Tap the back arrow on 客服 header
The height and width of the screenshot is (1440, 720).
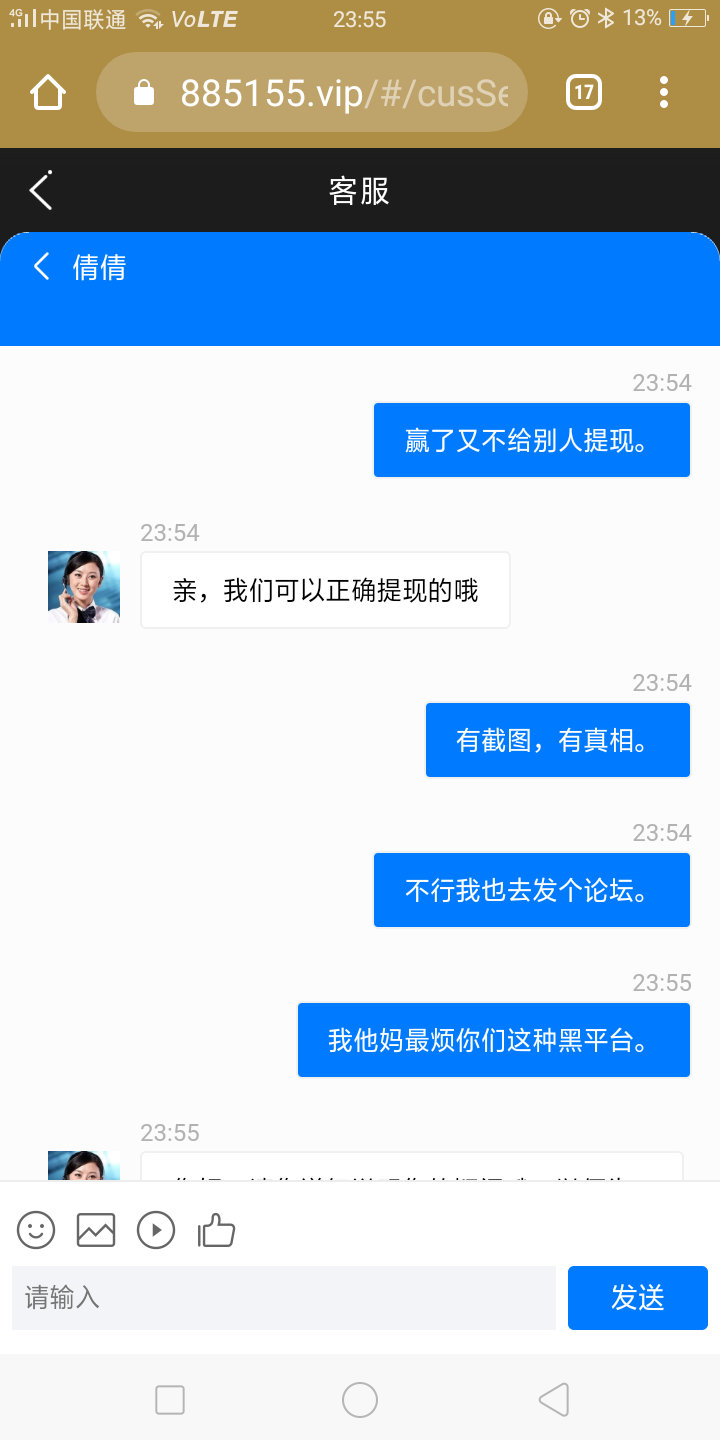coord(40,190)
